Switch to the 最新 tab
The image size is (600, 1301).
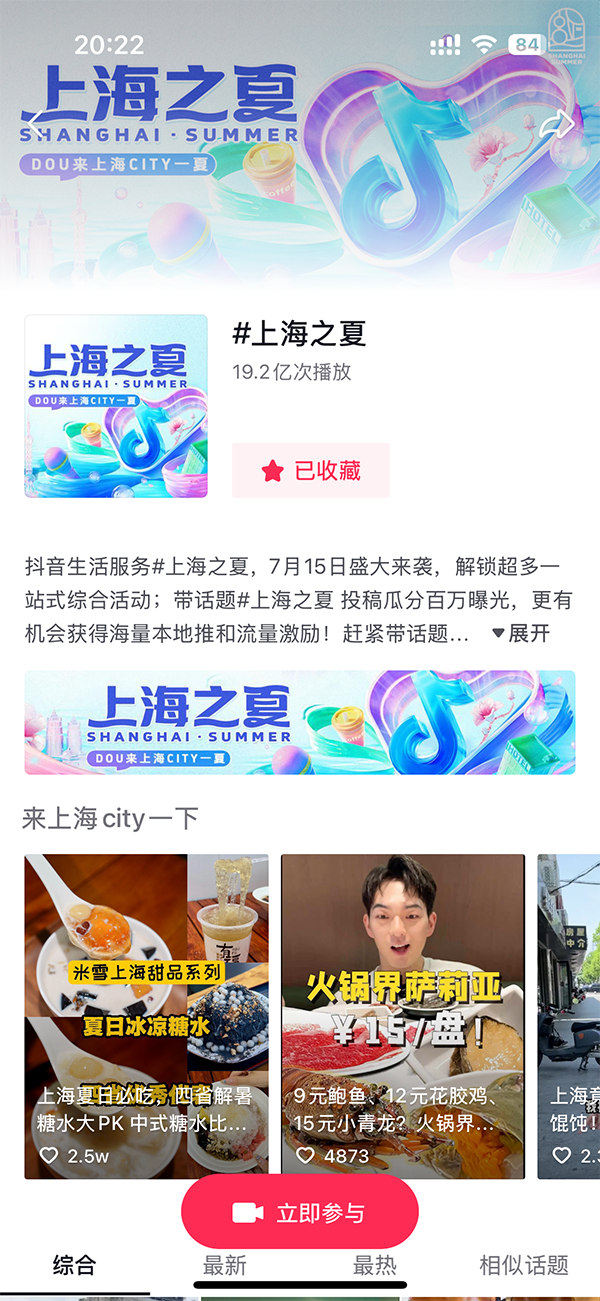coord(225,1265)
